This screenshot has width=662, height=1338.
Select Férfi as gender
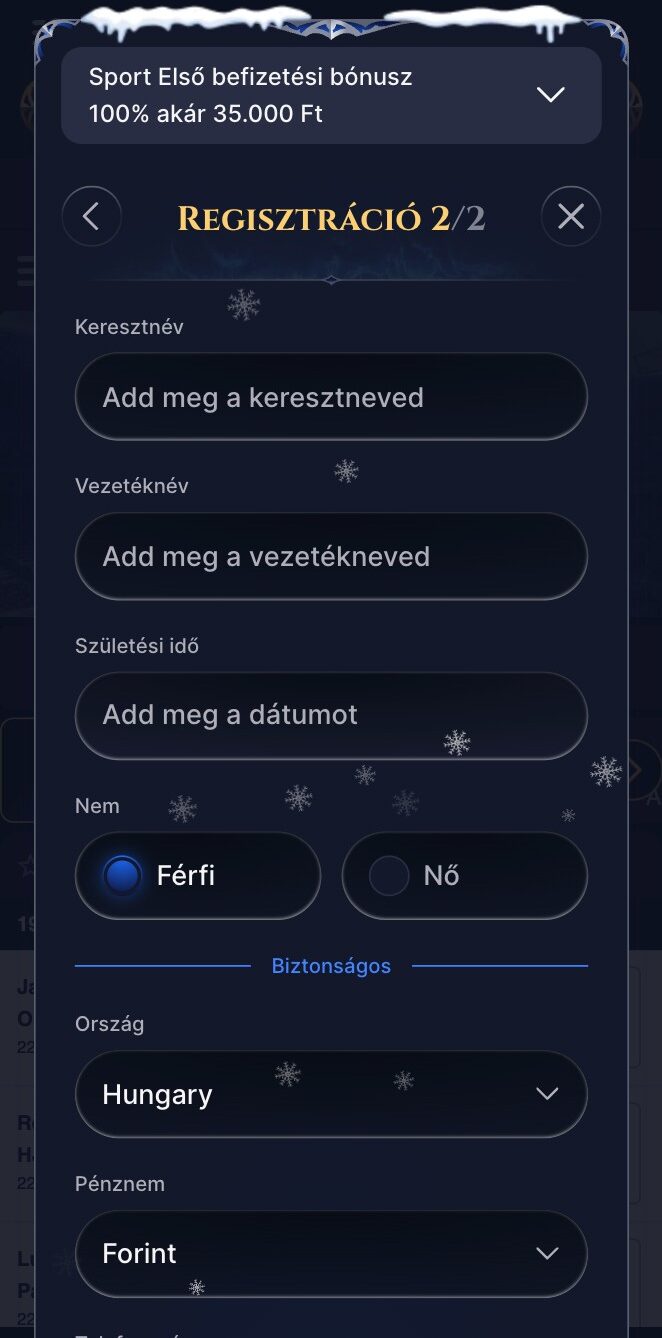coord(198,876)
